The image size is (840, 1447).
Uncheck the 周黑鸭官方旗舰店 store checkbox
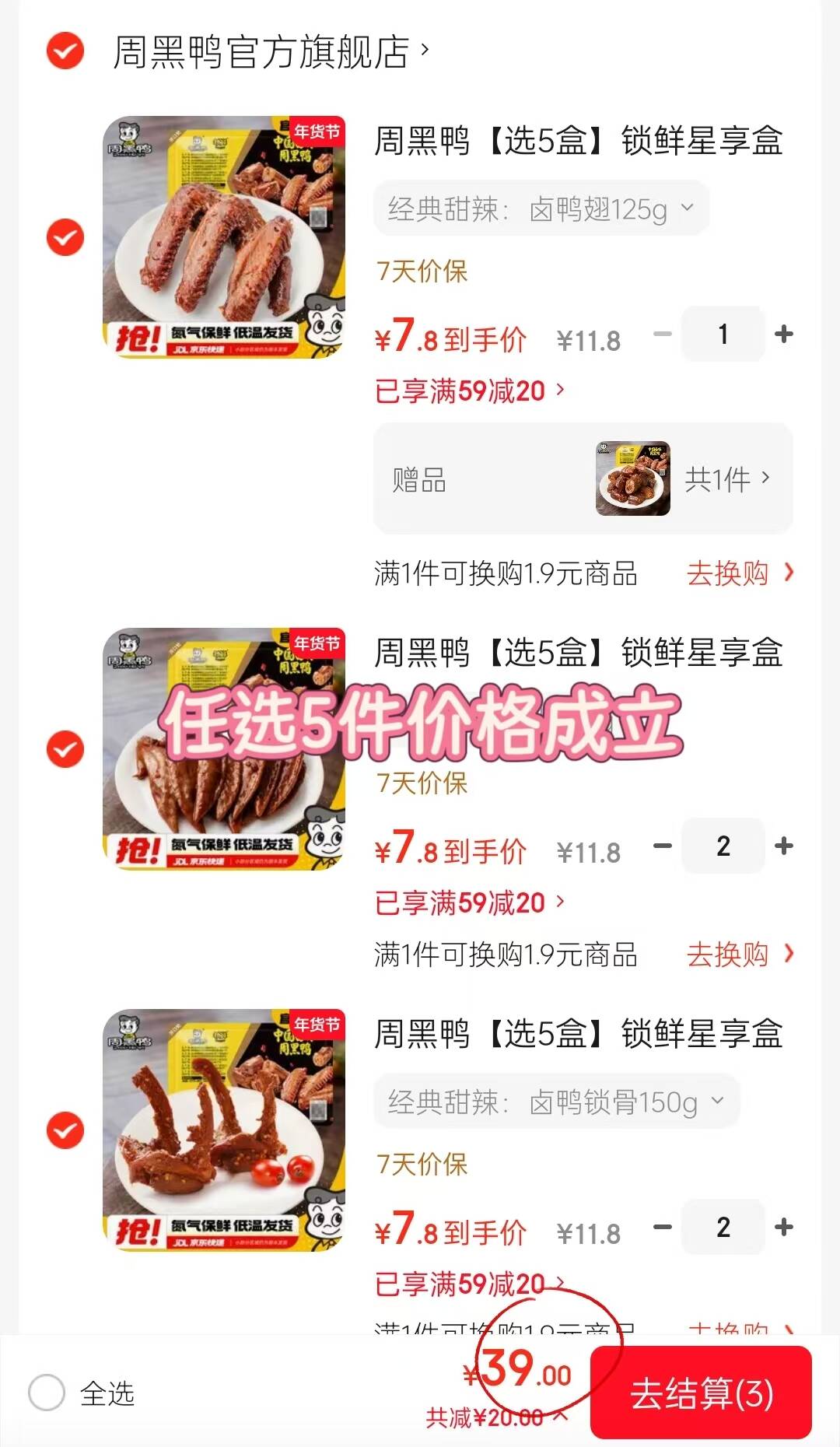(x=65, y=51)
